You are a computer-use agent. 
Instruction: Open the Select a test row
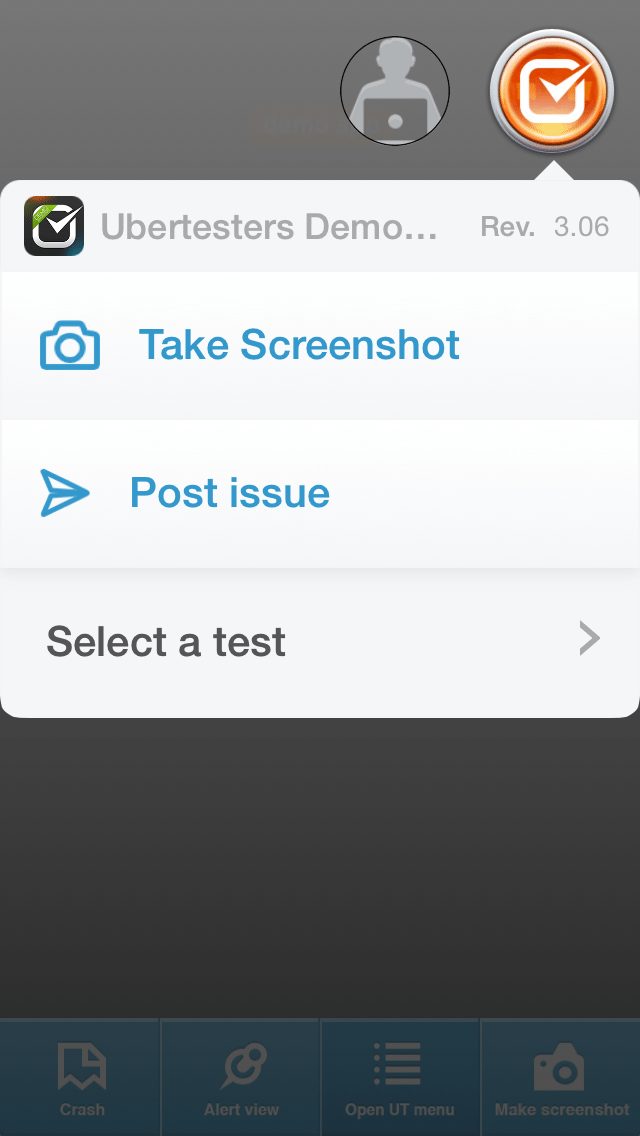[x=320, y=641]
